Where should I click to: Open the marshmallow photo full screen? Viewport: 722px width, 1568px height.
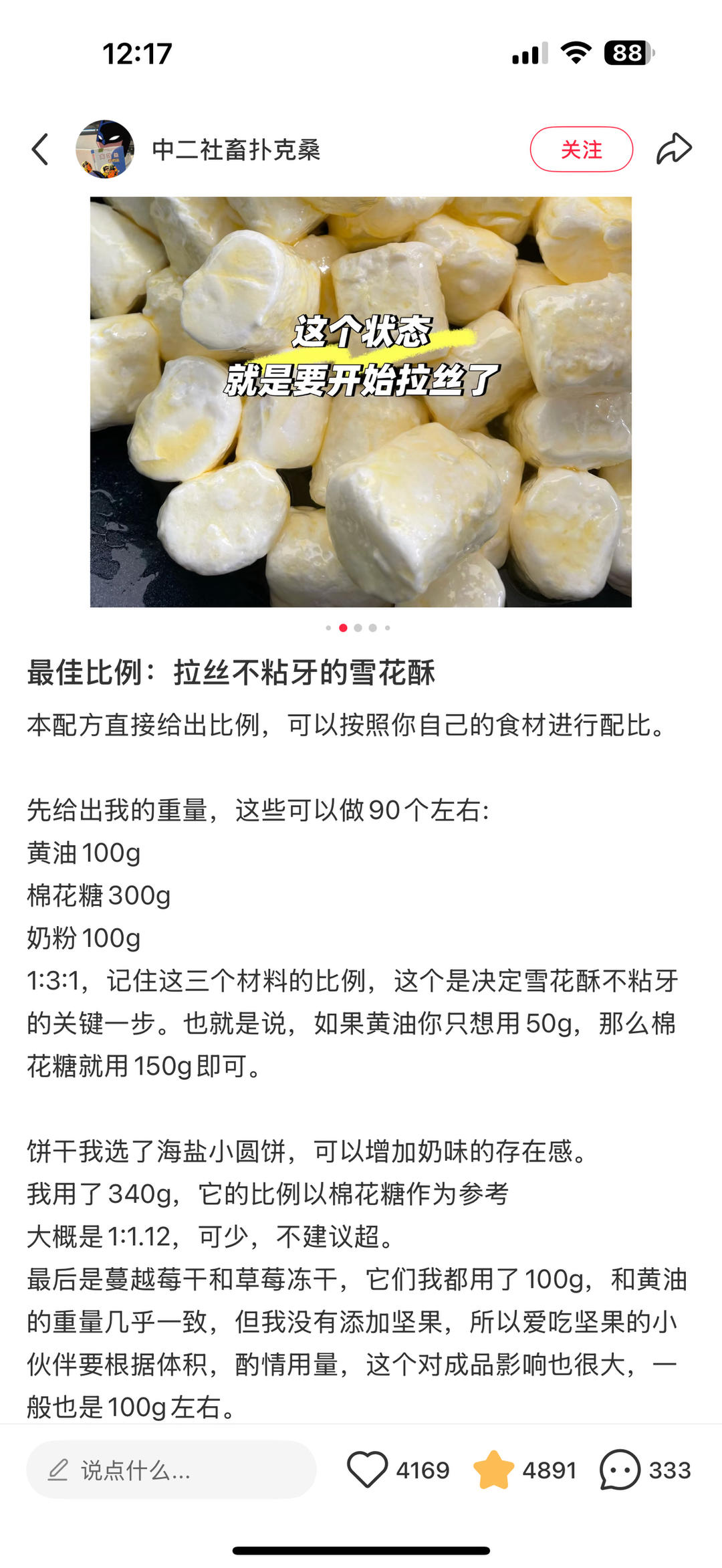click(x=361, y=402)
